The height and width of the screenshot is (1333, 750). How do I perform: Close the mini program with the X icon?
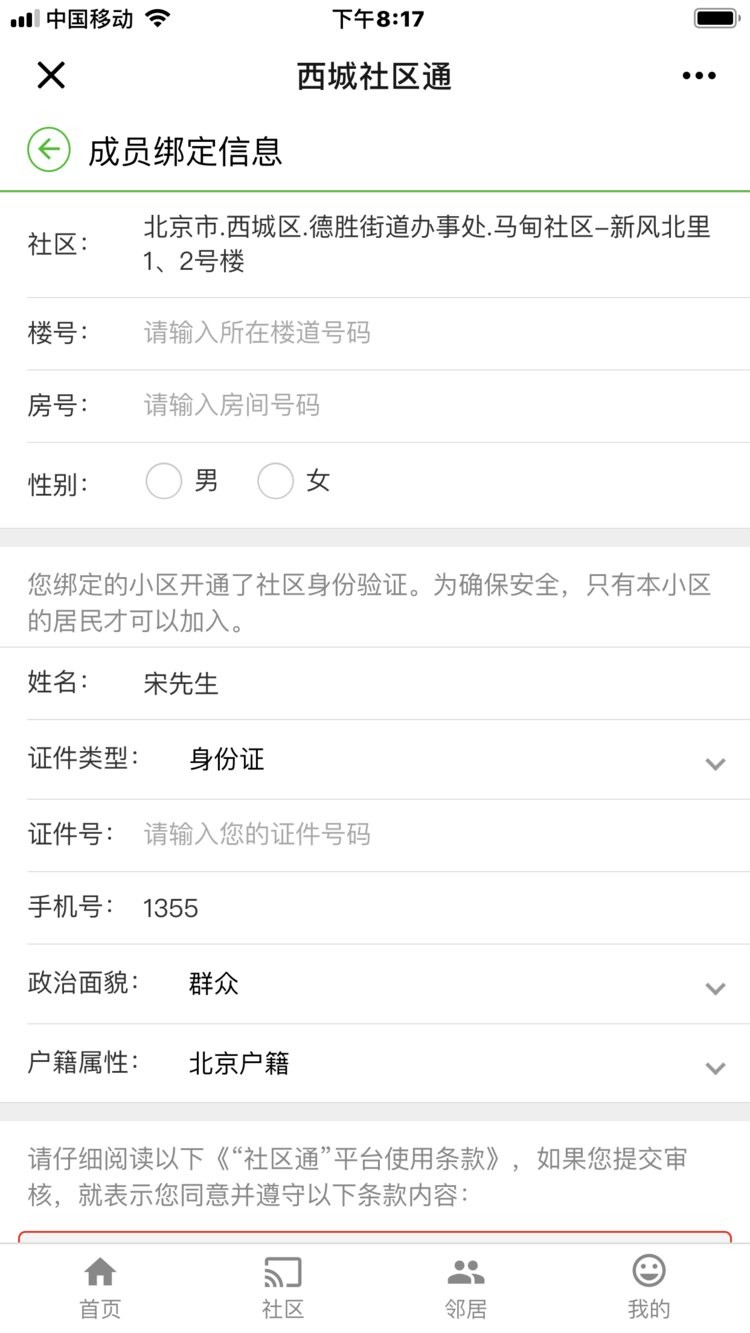coord(49,75)
